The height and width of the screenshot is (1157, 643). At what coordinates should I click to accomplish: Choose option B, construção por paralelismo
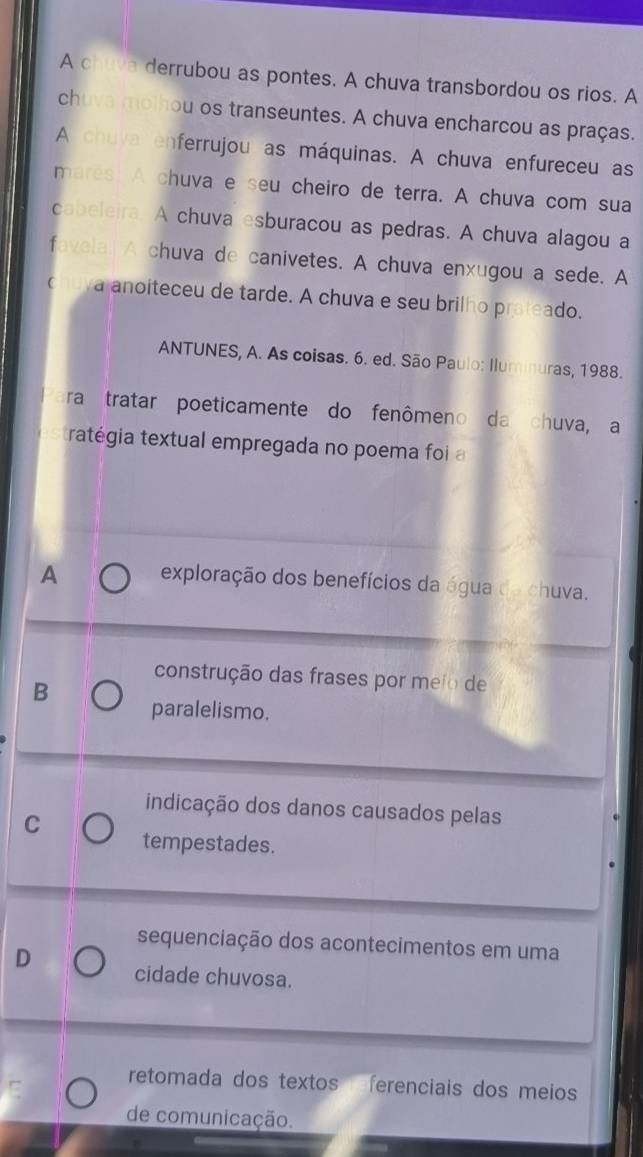pos(109,692)
